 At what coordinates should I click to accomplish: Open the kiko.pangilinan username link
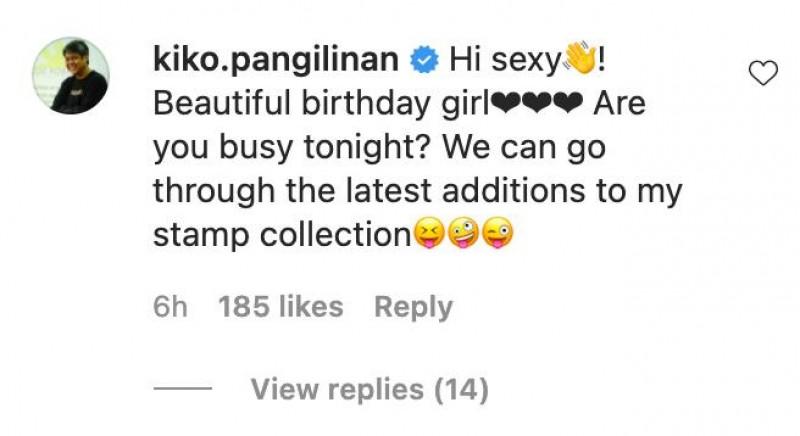pyautogui.click(x=279, y=60)
